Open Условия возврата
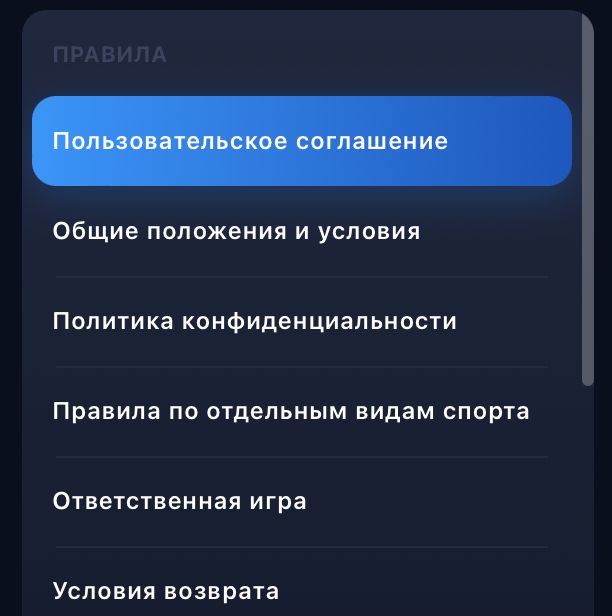 coord(166,590)
